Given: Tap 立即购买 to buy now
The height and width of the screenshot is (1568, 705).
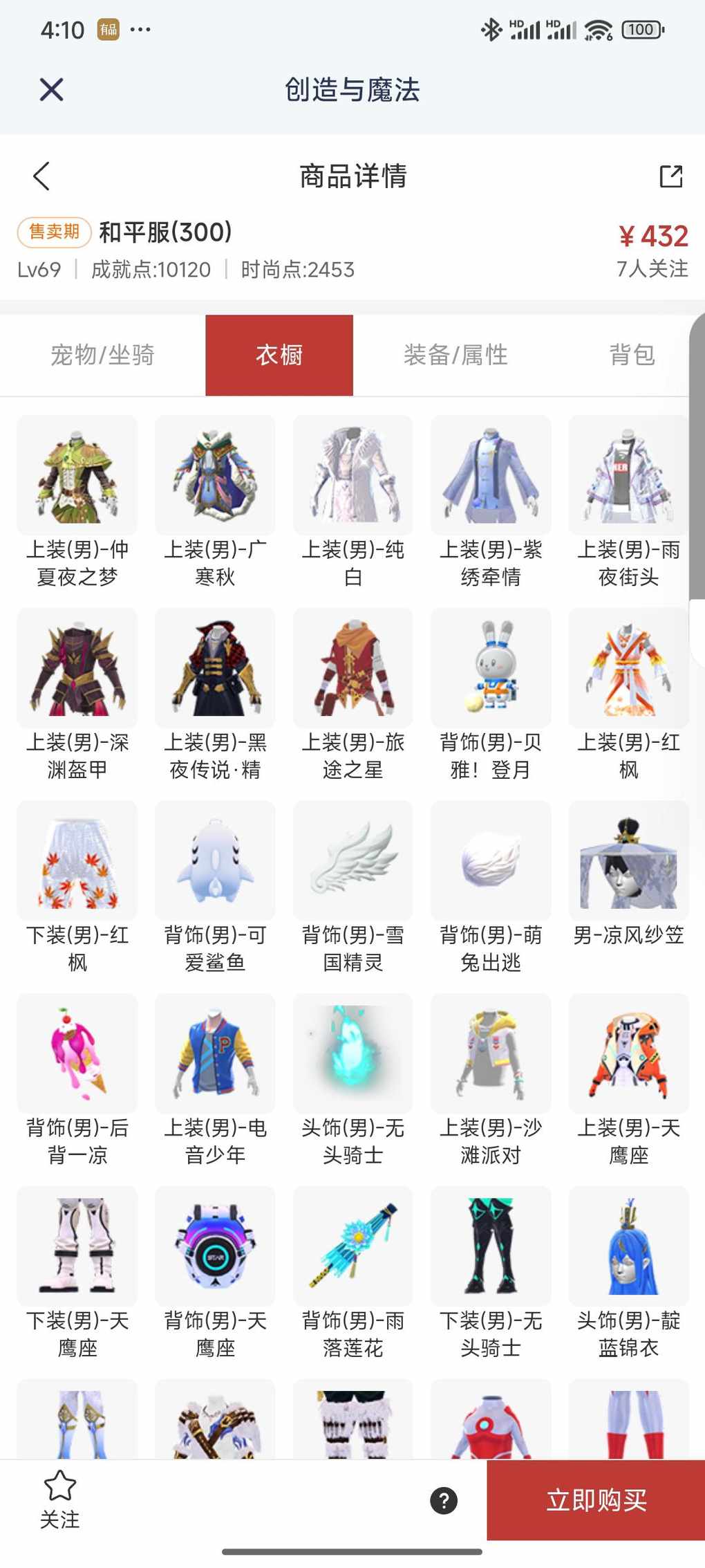Looking at the screenshot, I should pos(596,1500).
